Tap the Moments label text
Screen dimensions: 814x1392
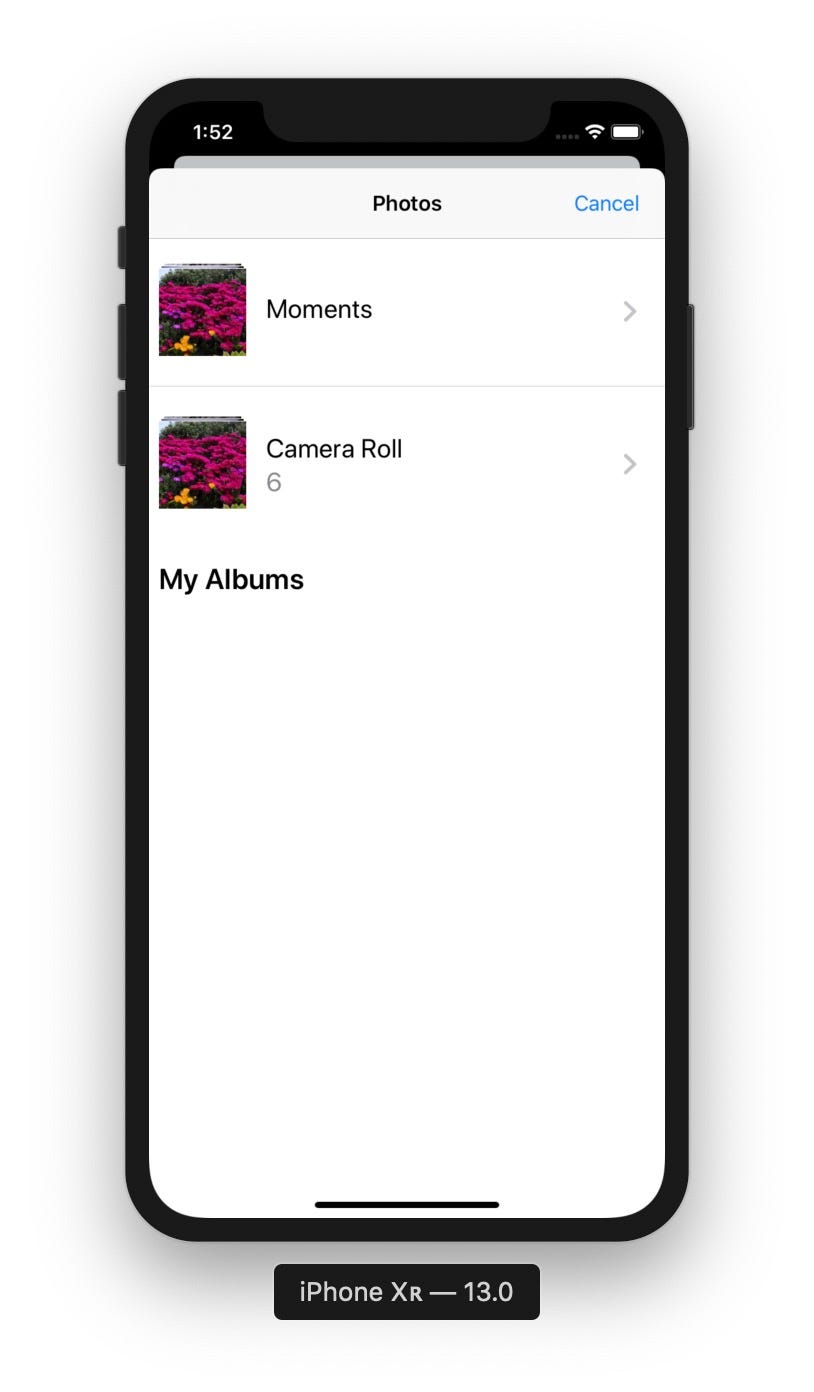tap(318, 309)
